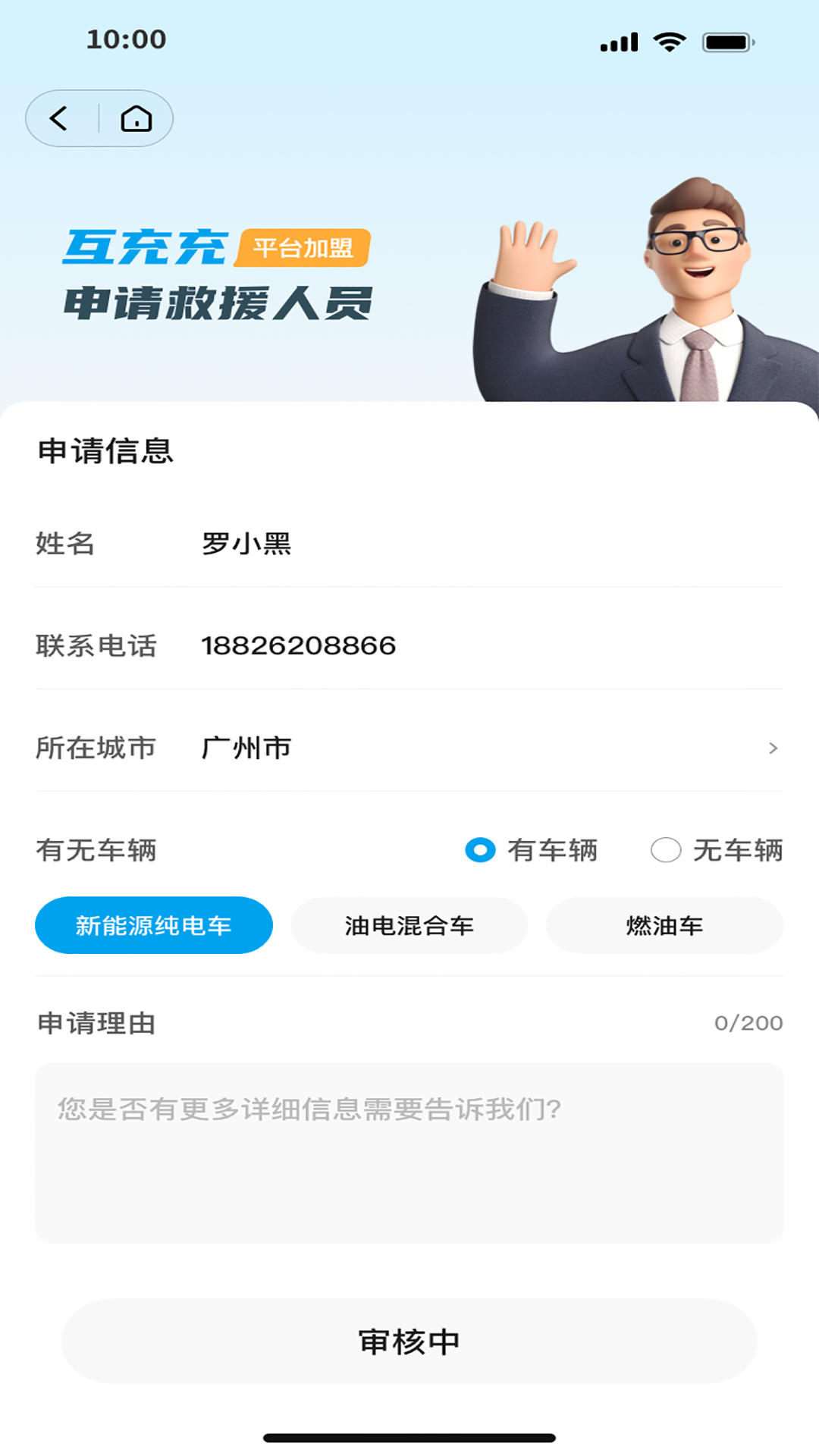The width and height of the screenshot is (819, 1456).
Task: Choose the 新能源纯电车 chip
Action: tap(154, 925)
